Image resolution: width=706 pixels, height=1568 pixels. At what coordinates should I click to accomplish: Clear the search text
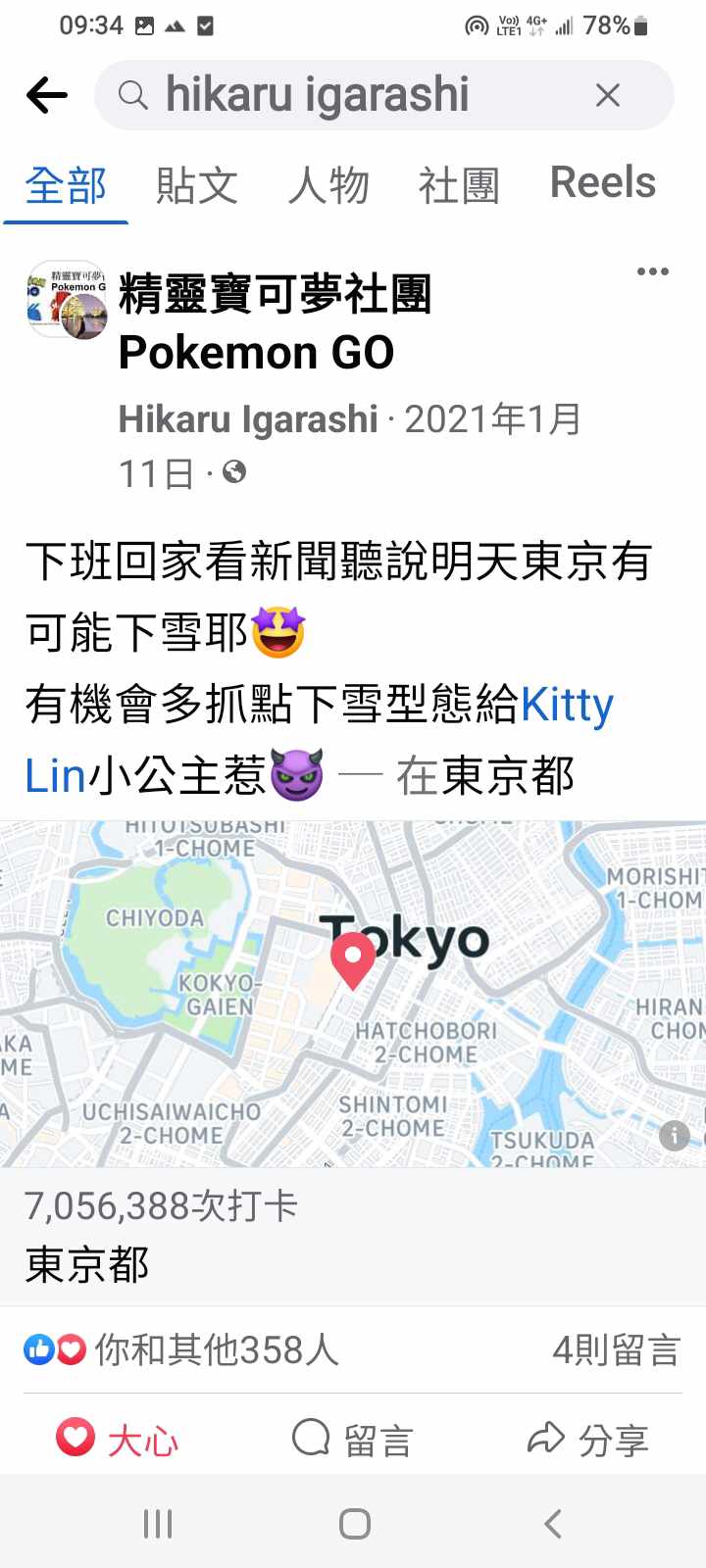click(x=608, y=95)
